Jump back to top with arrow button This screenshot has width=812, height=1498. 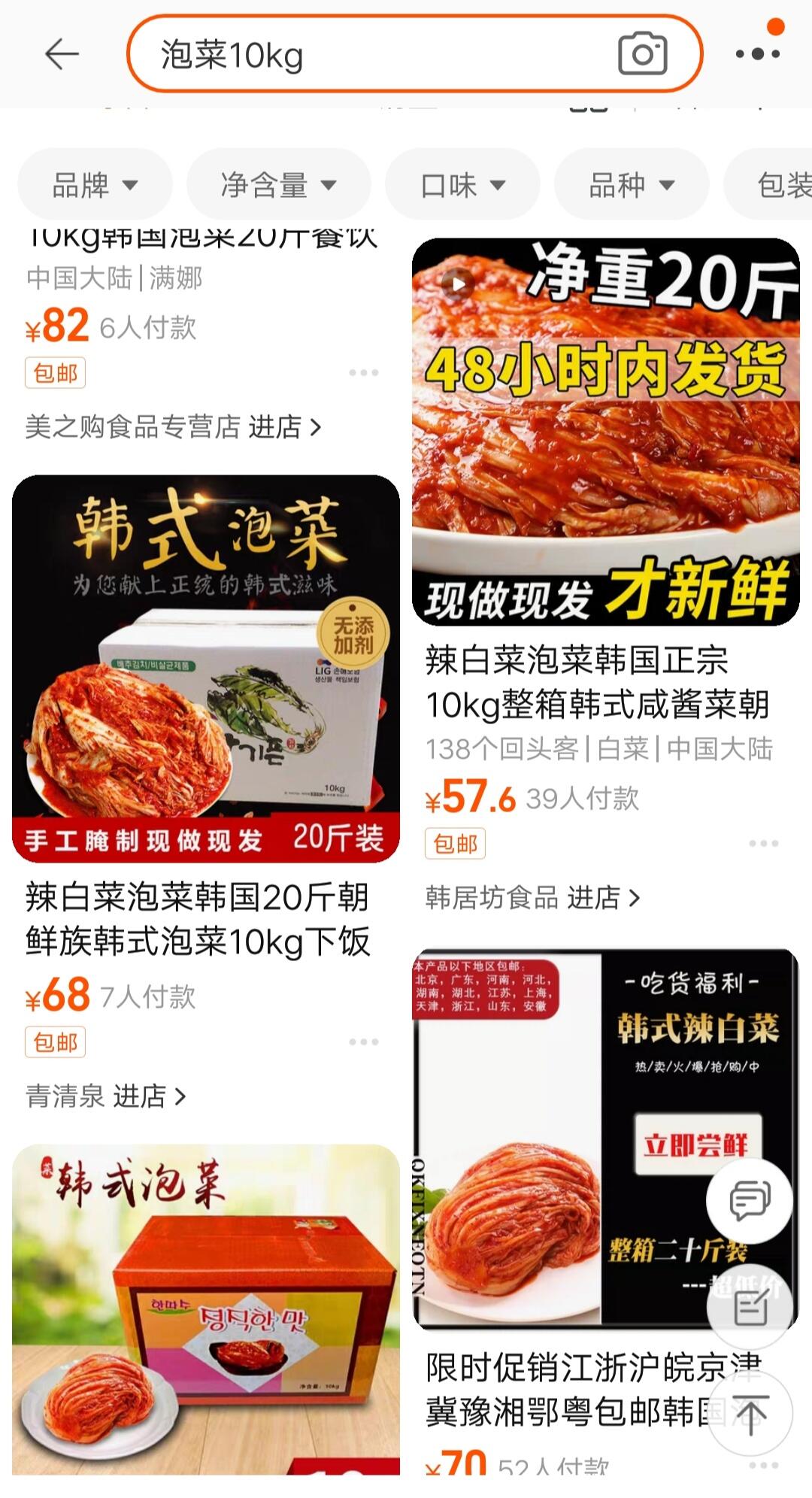pyautogui.click(x=750, y=1414)
